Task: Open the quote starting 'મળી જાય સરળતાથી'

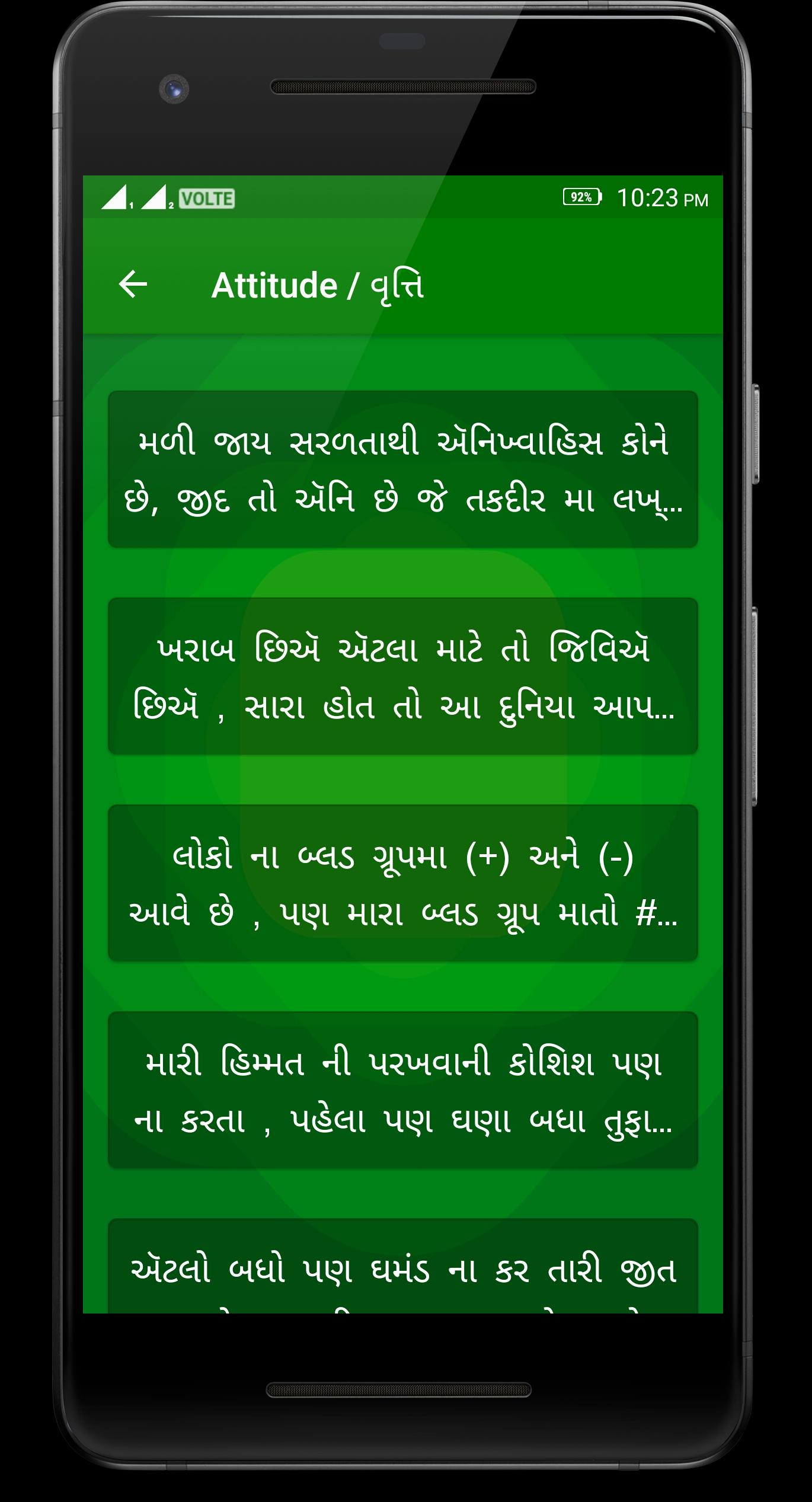Action: (403, 469)
